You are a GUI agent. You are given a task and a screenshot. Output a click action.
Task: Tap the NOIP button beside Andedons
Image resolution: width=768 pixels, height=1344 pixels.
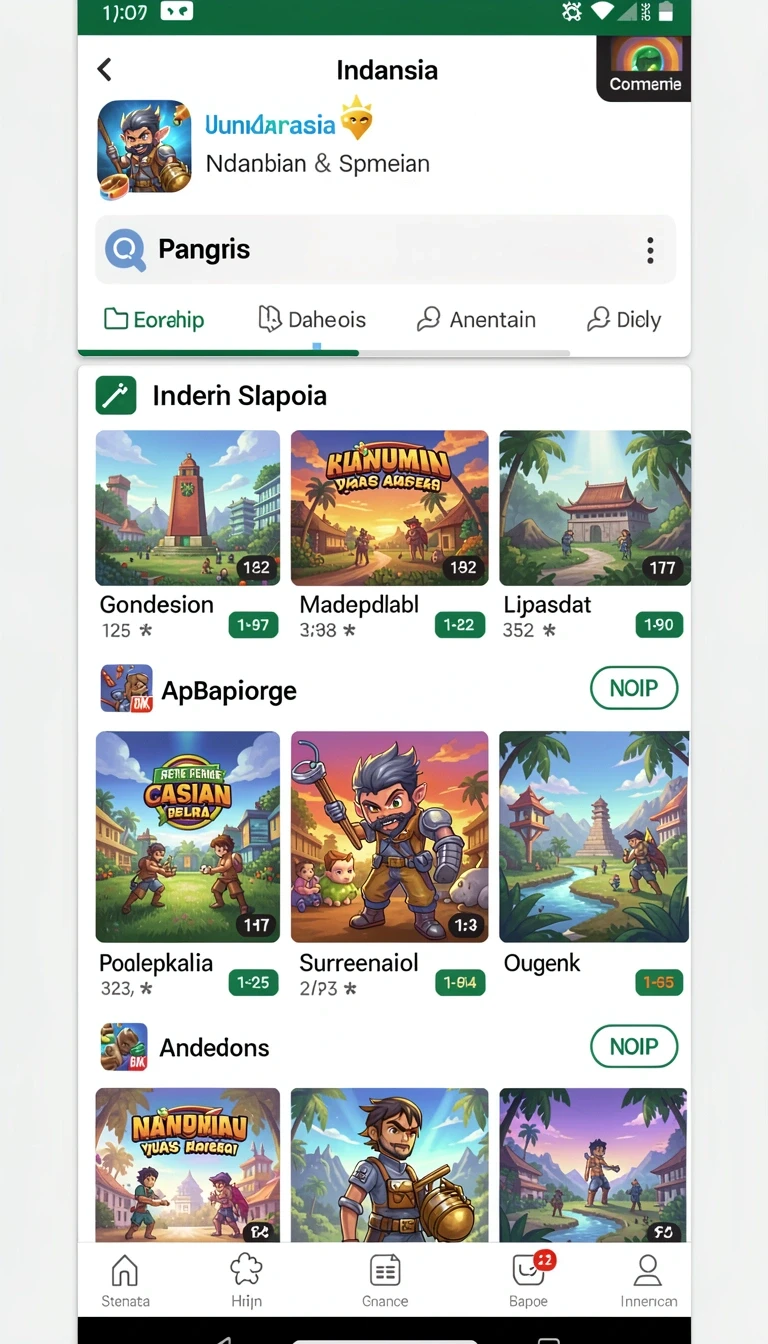633,1046
